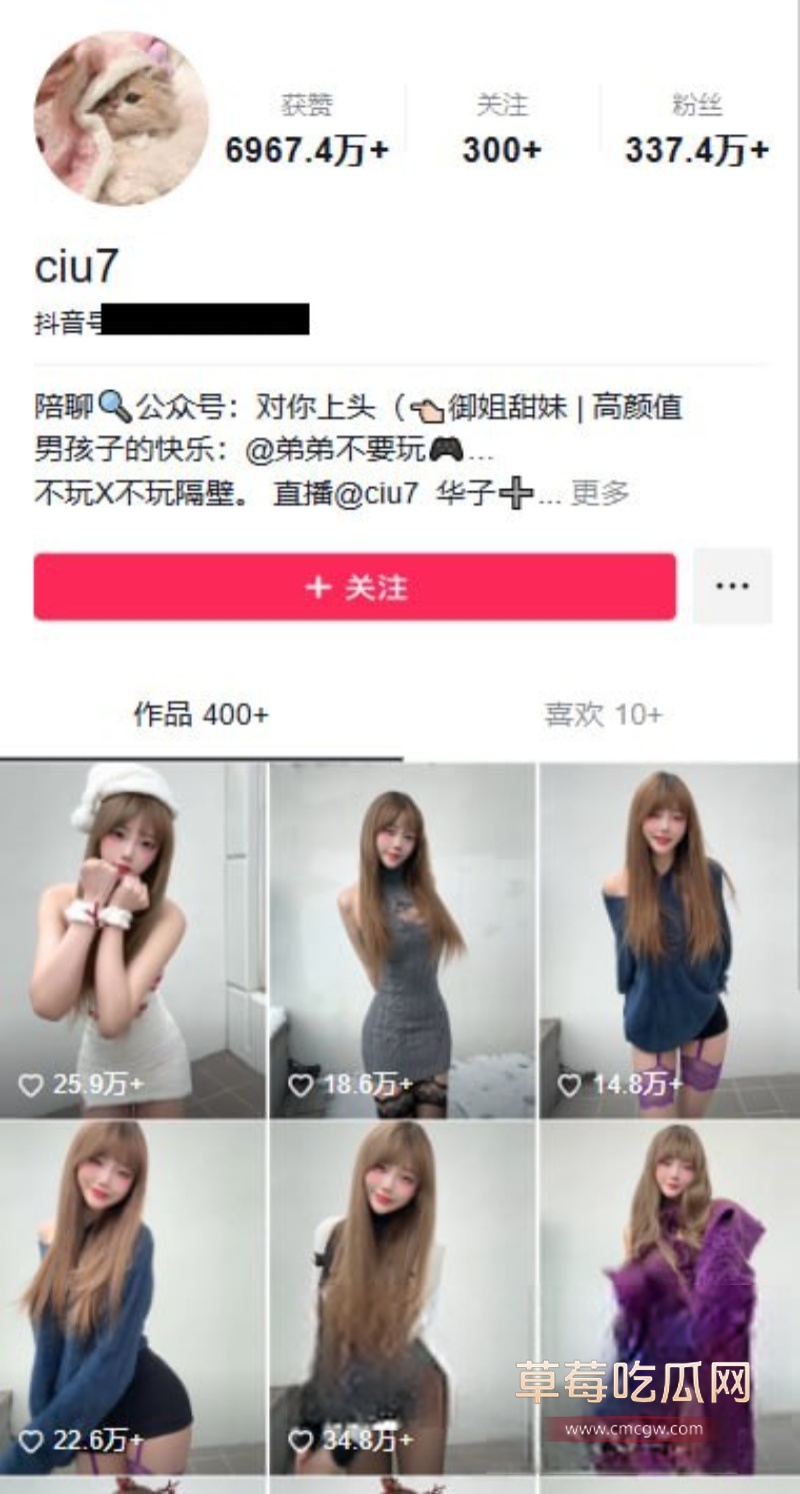Image resolution: width=800 pixels, height=1494 pixels.
Task: Open the video with 22.6万+ likes
Action: tap(133, 1295)
